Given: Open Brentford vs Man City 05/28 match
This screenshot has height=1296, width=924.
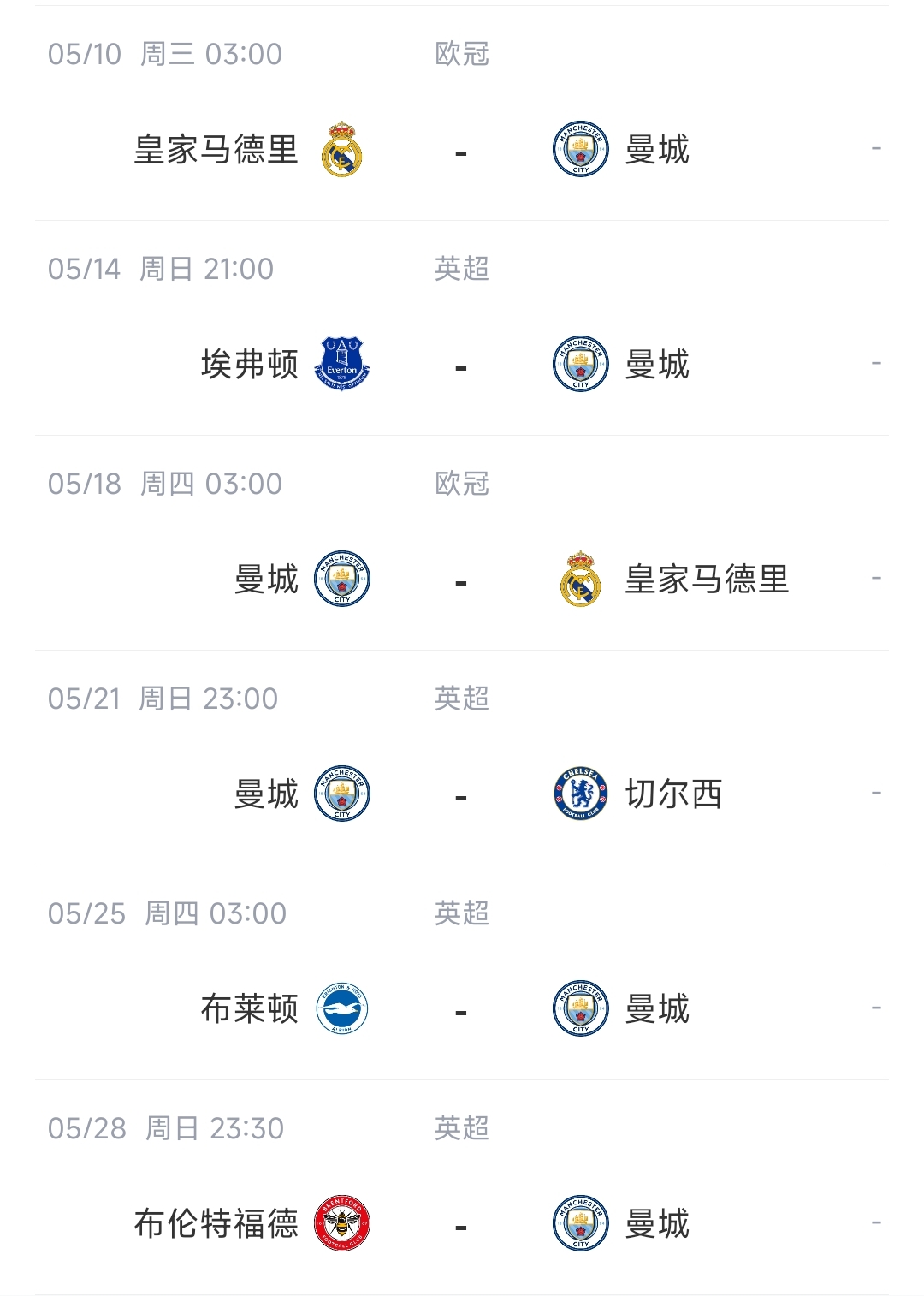Looking at the screenshot, I should tap(461, 1225).
